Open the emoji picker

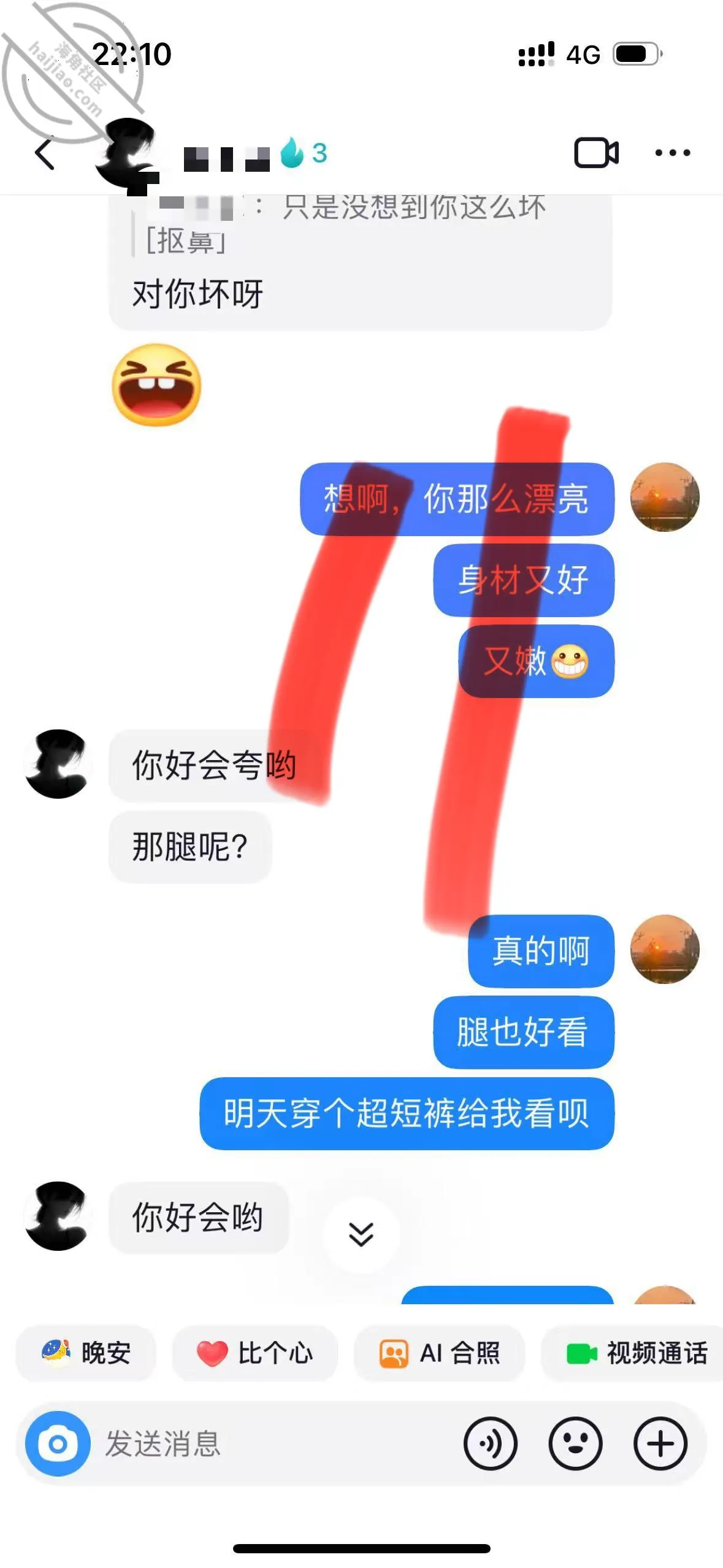click(x=575, y=1443)
